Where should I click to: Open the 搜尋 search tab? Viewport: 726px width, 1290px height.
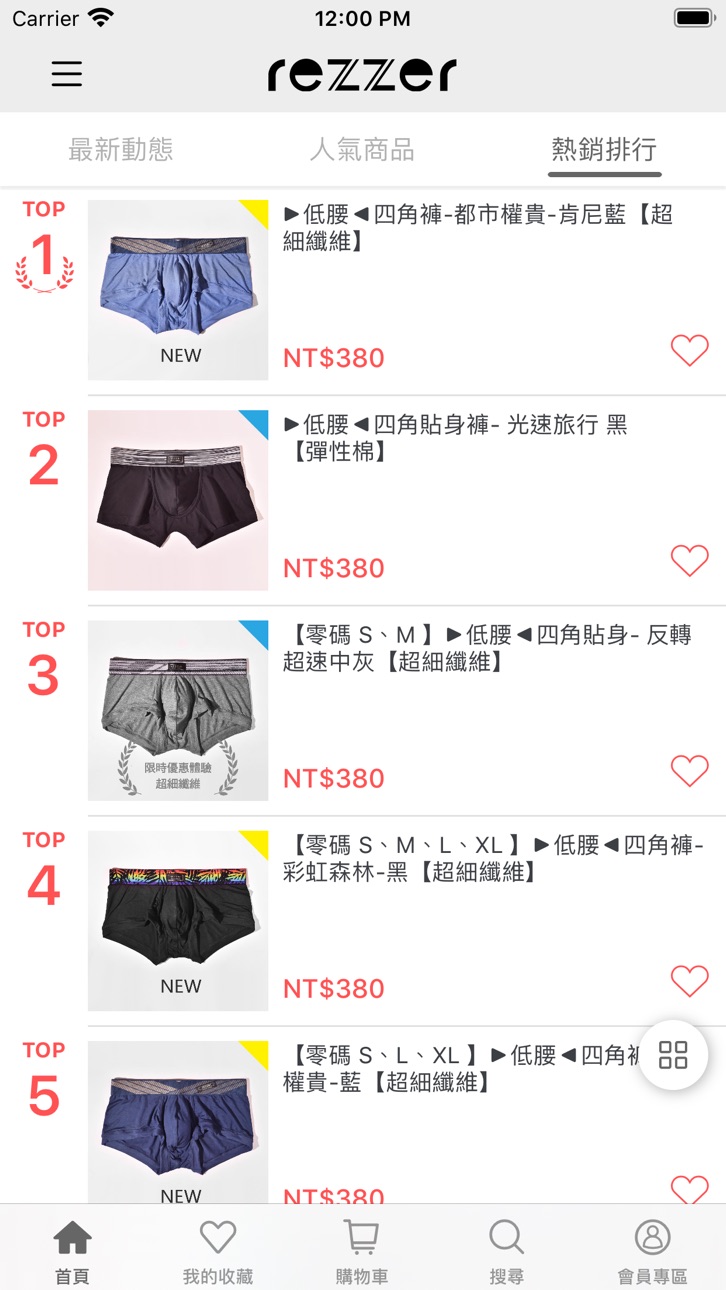pyautogui.click(x=507, y=1248)
